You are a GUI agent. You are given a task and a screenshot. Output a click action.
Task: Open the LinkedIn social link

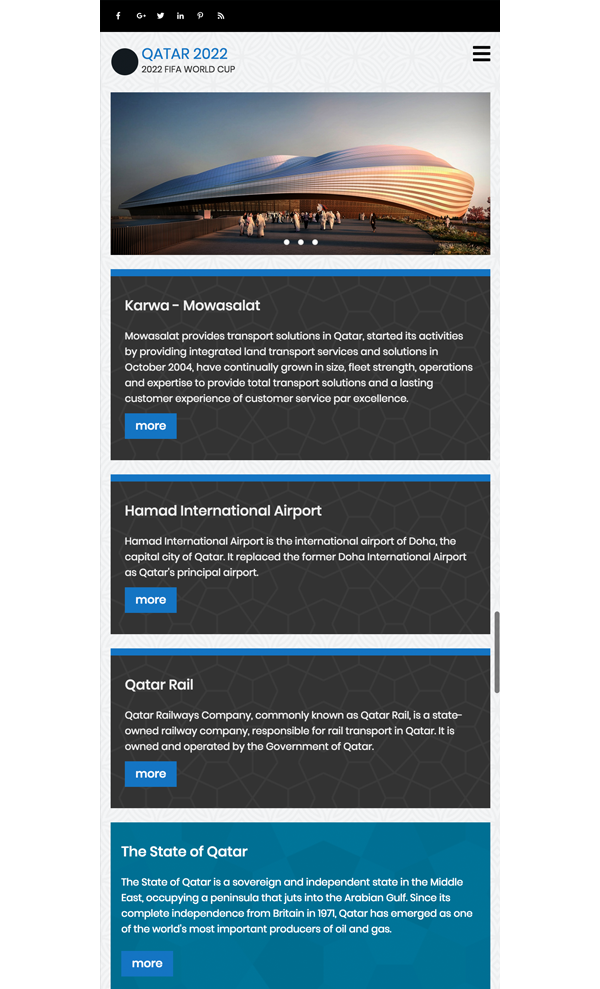pos(180,16)
